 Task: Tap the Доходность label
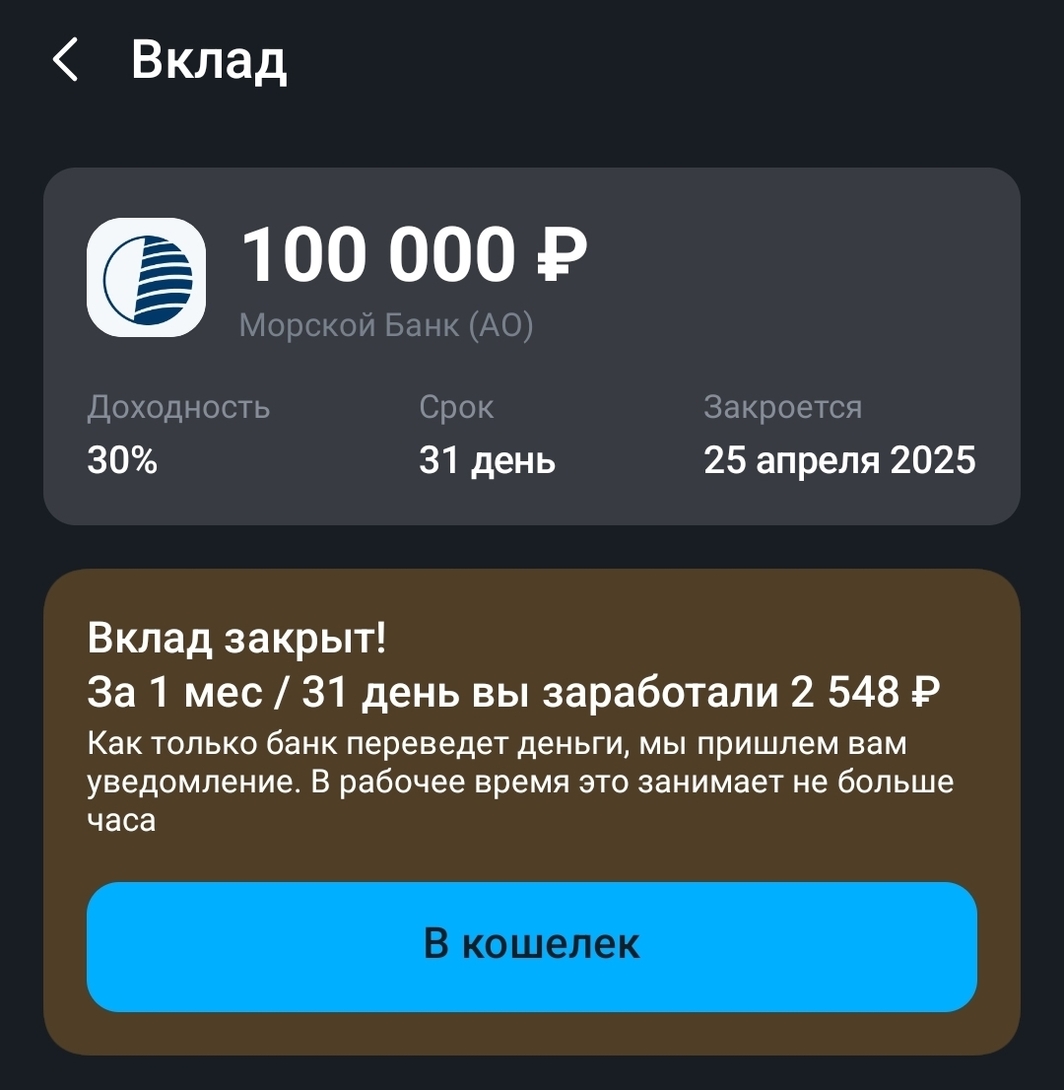[180, 406]
